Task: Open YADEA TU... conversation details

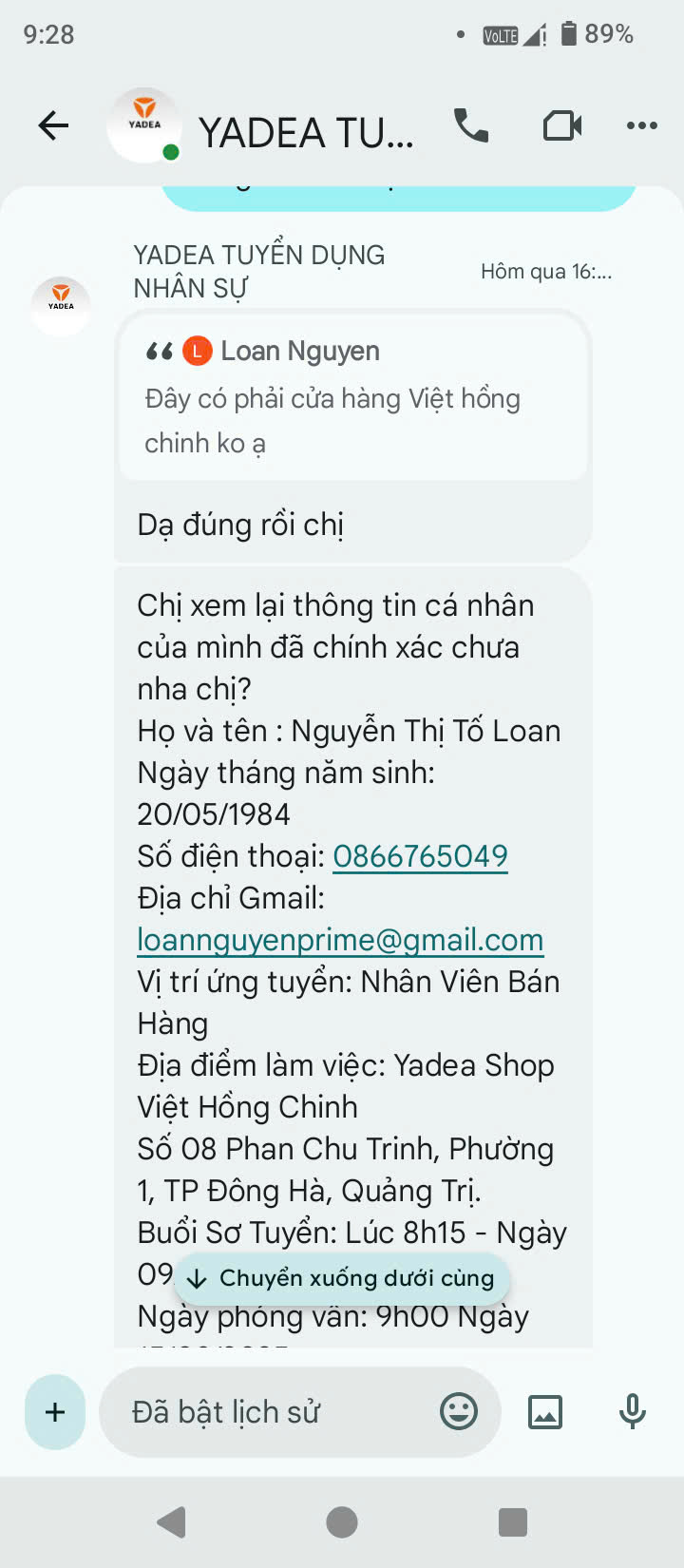Action: (304, 131)
